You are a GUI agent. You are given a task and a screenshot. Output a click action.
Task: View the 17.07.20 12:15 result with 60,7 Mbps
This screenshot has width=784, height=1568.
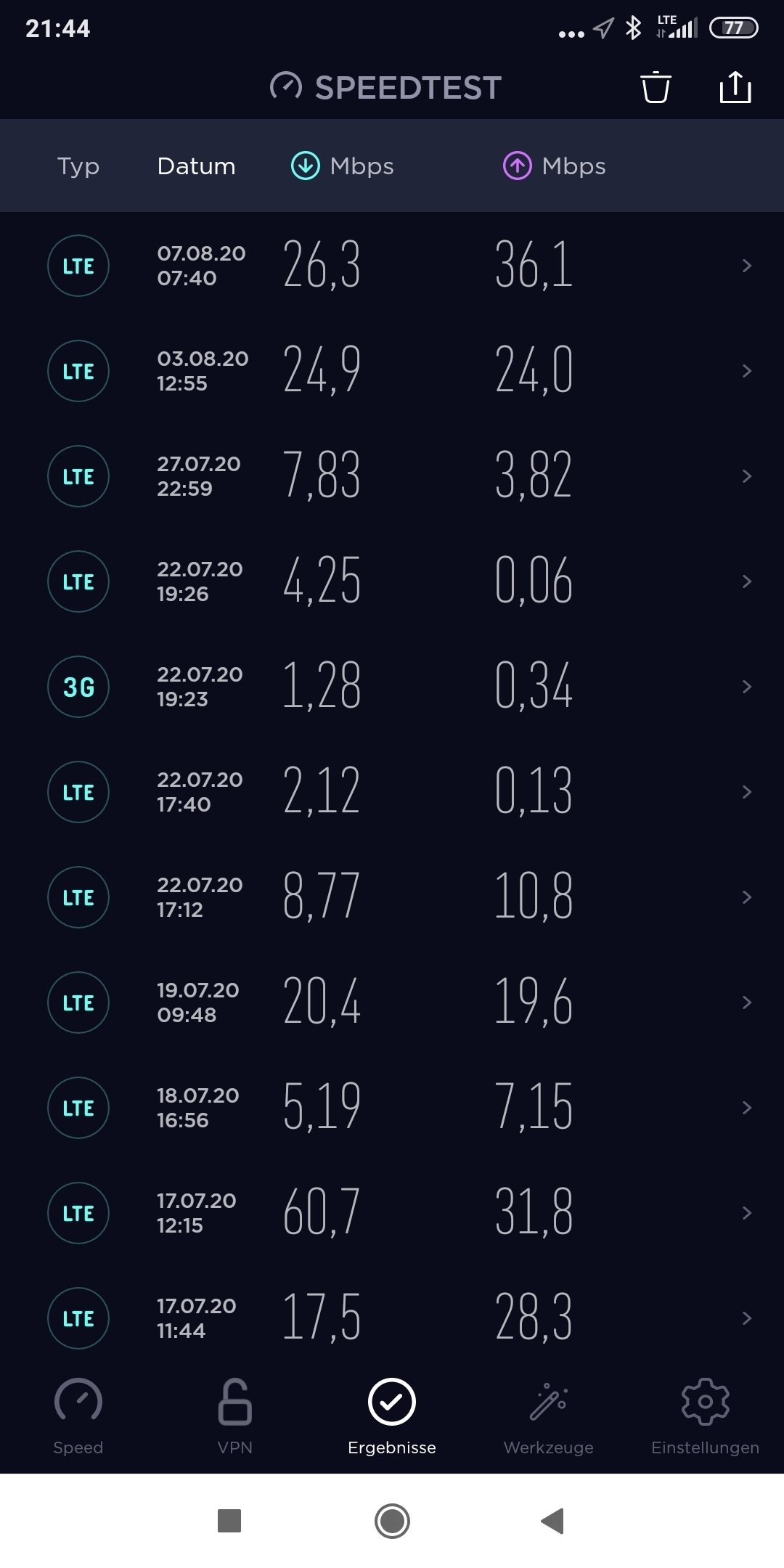coord(392,1213)
